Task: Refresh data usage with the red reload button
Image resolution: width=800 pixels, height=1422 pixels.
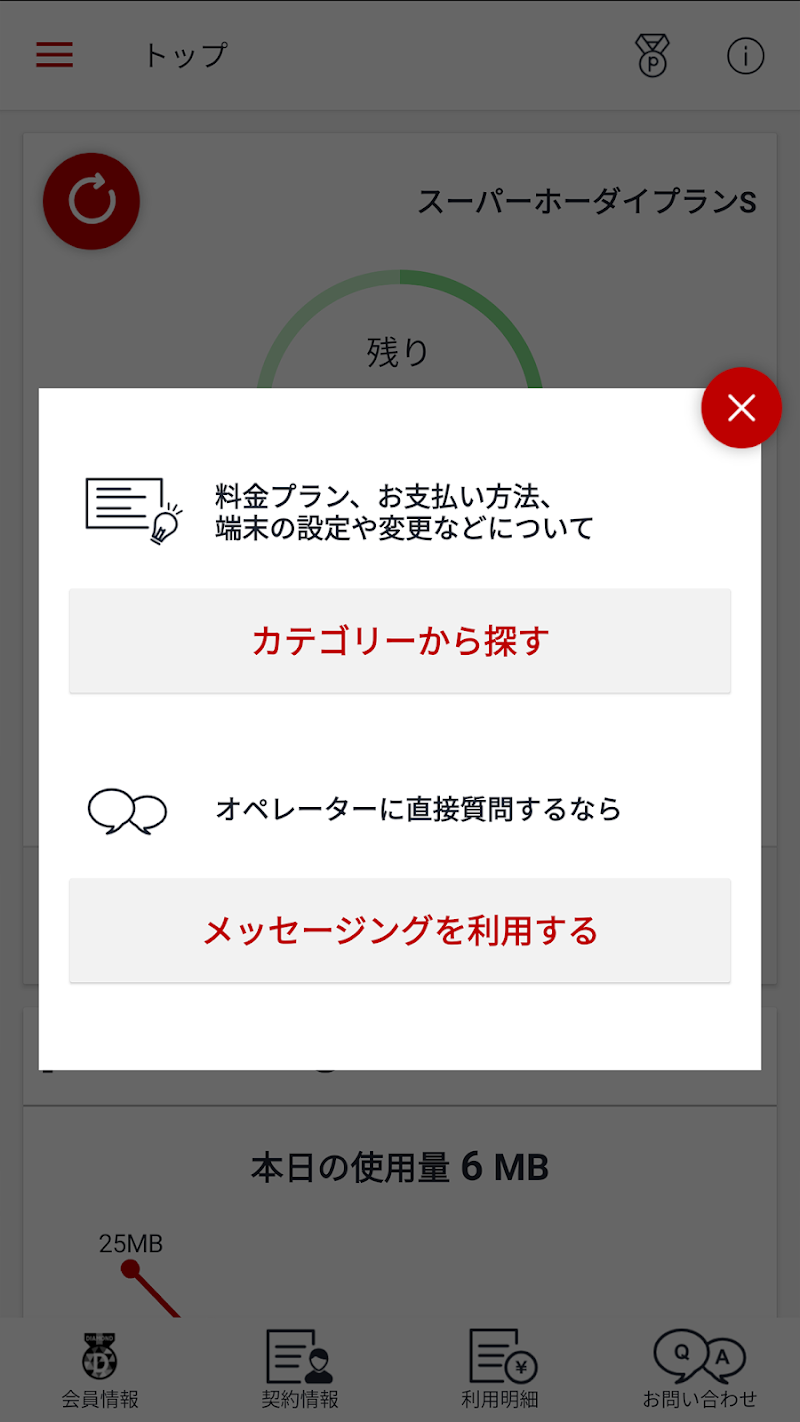Action: click(x=91, y=201)
